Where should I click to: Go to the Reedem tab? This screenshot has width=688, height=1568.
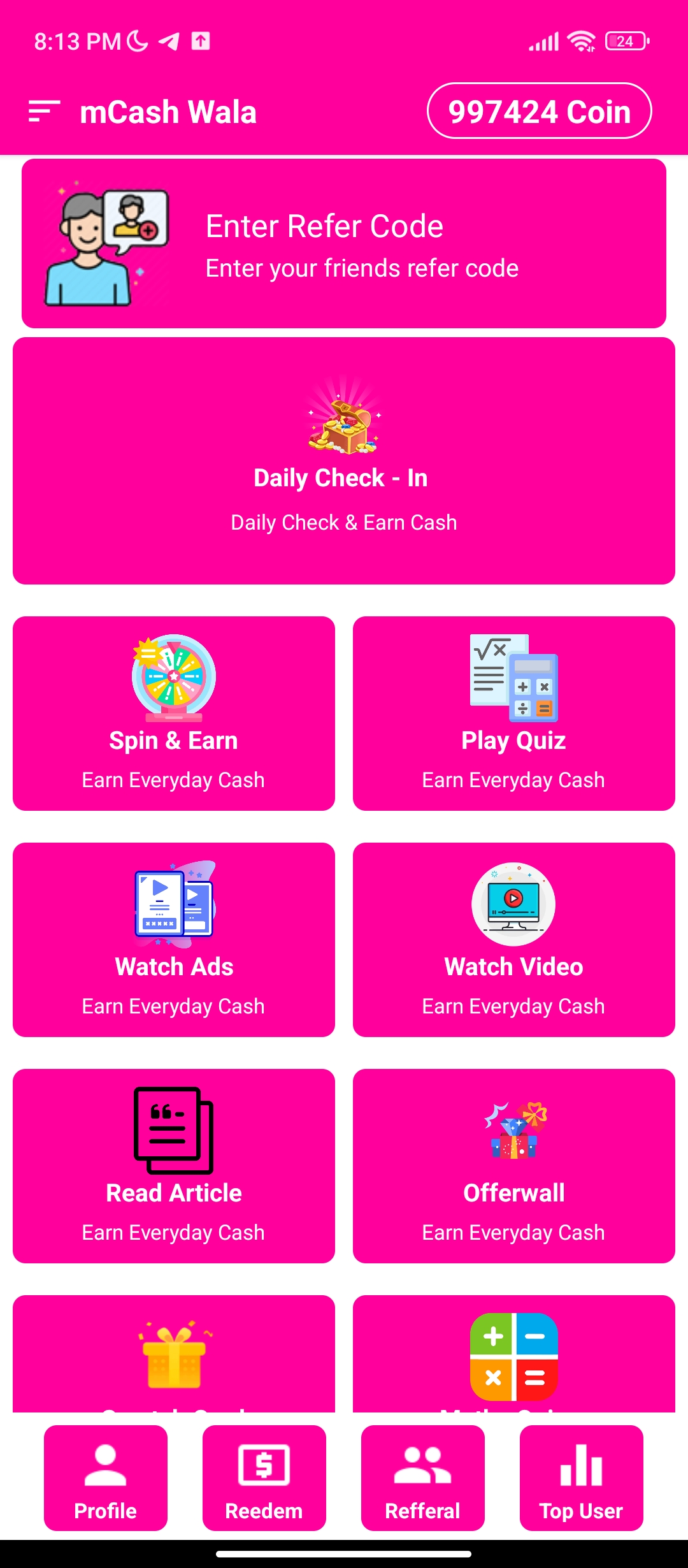(264, 1477)
